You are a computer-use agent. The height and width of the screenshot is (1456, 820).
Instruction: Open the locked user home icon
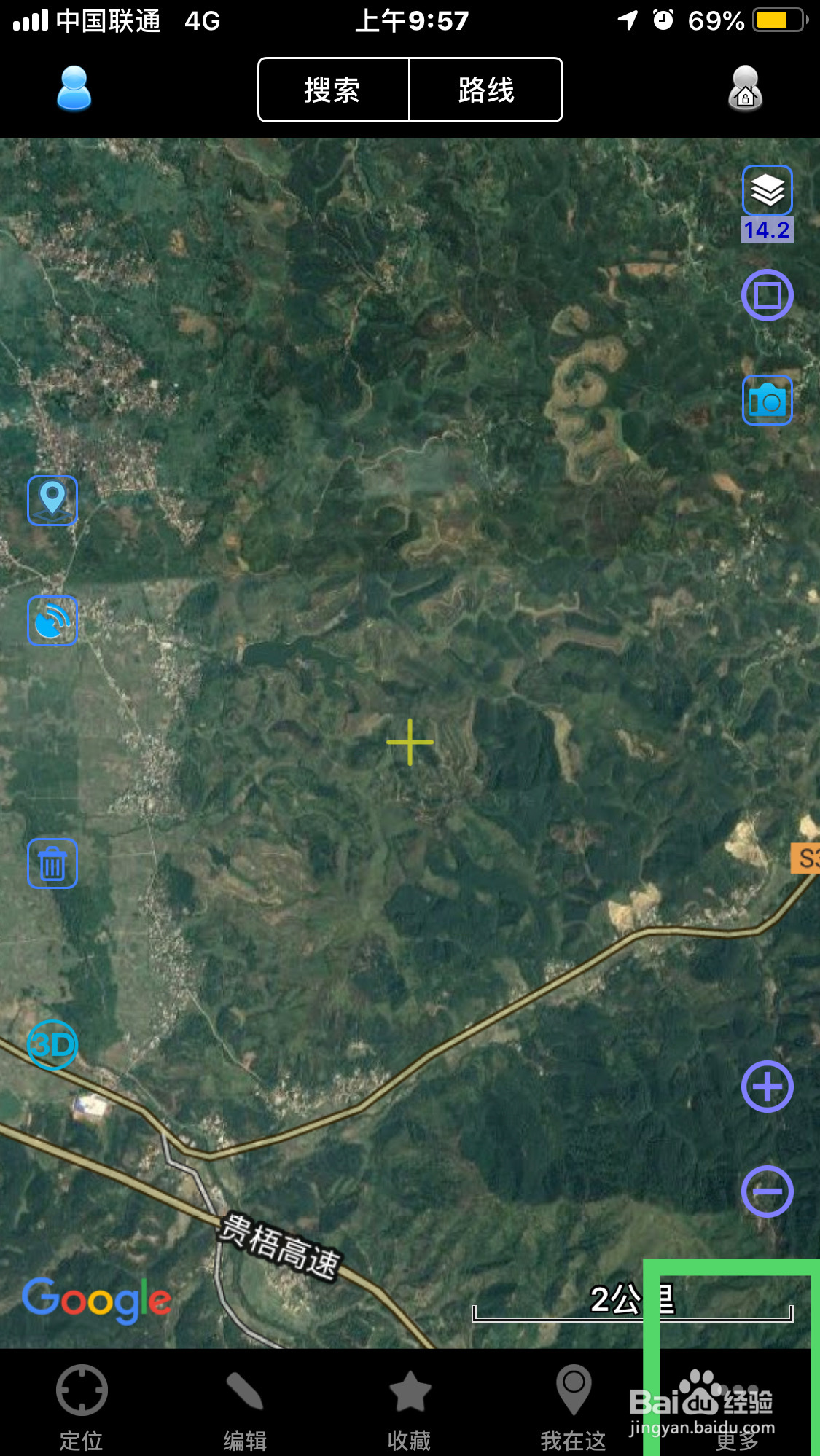745,89
